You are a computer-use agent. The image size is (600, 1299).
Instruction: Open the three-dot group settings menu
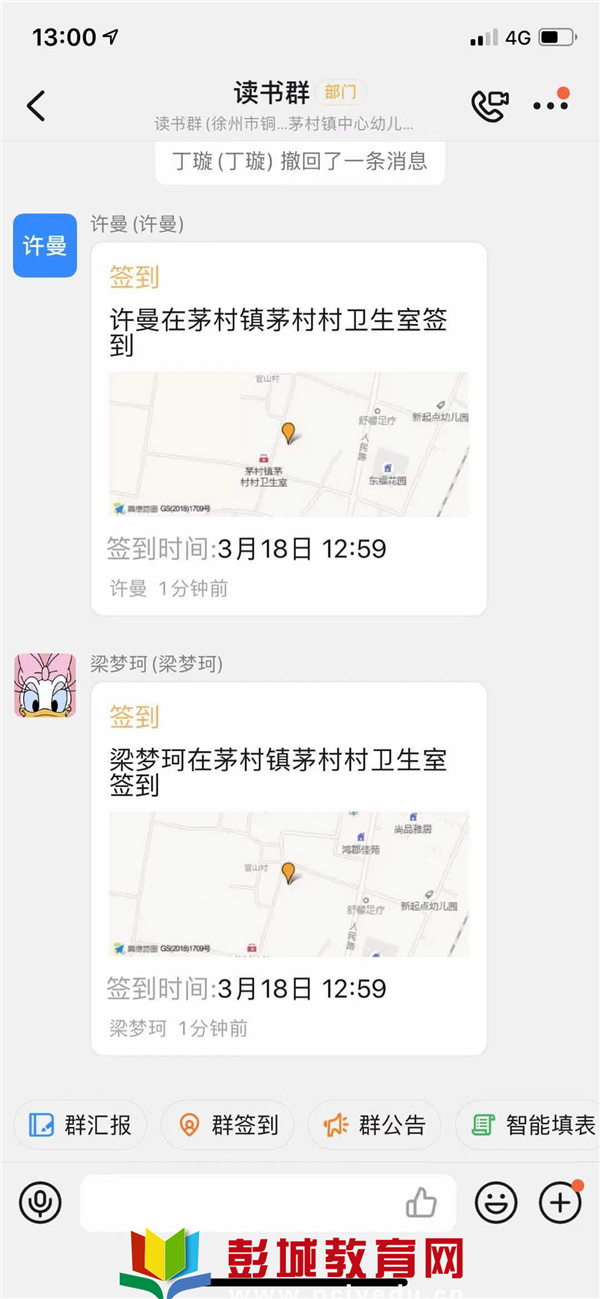coord(551,104)
